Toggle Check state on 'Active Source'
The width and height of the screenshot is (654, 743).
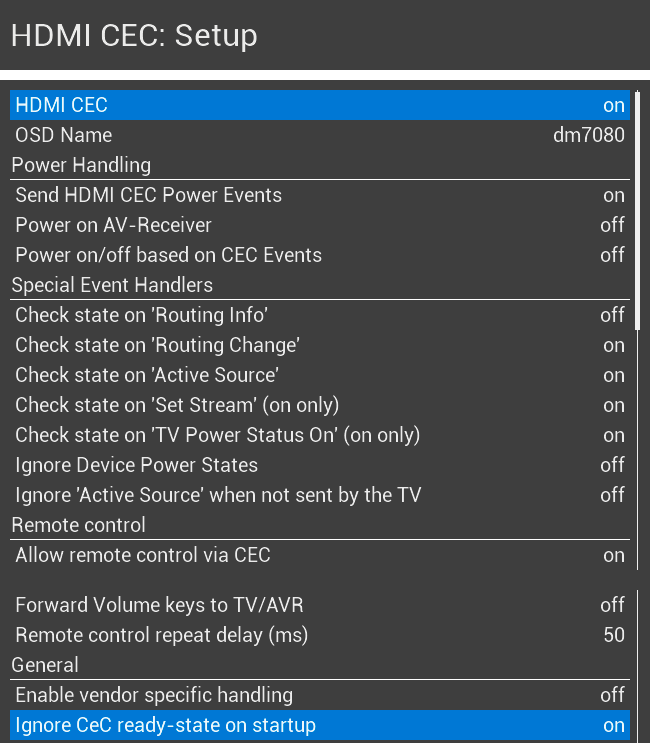click(x=320, y=375)
